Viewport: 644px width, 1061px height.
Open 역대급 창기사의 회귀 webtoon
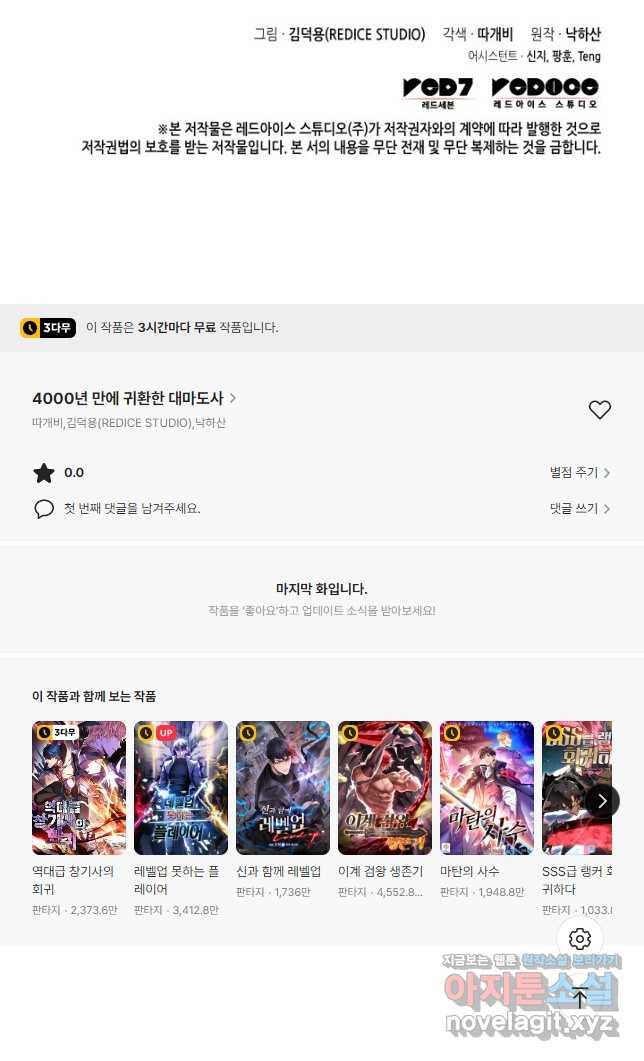click(79, 788)
